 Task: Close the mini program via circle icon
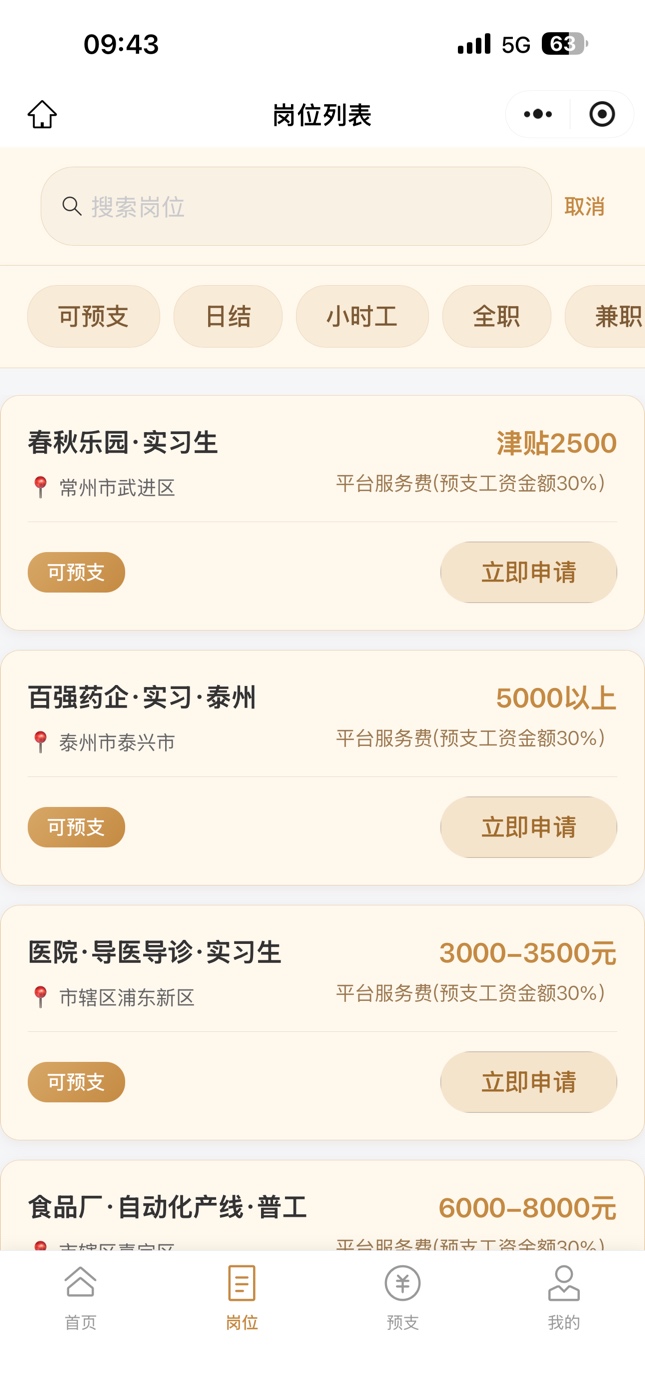[602, 114]
